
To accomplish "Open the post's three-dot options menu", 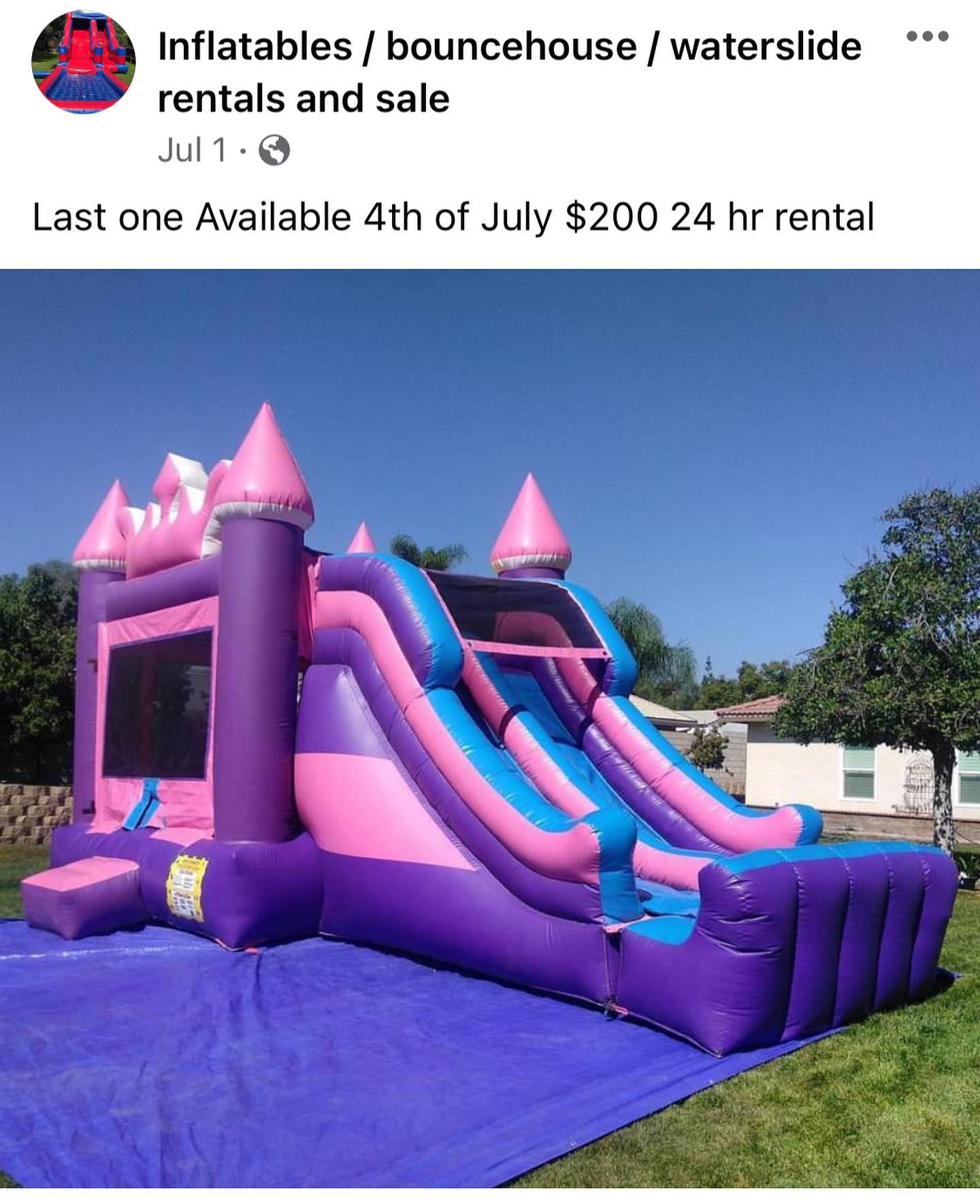I will [927, 37].
